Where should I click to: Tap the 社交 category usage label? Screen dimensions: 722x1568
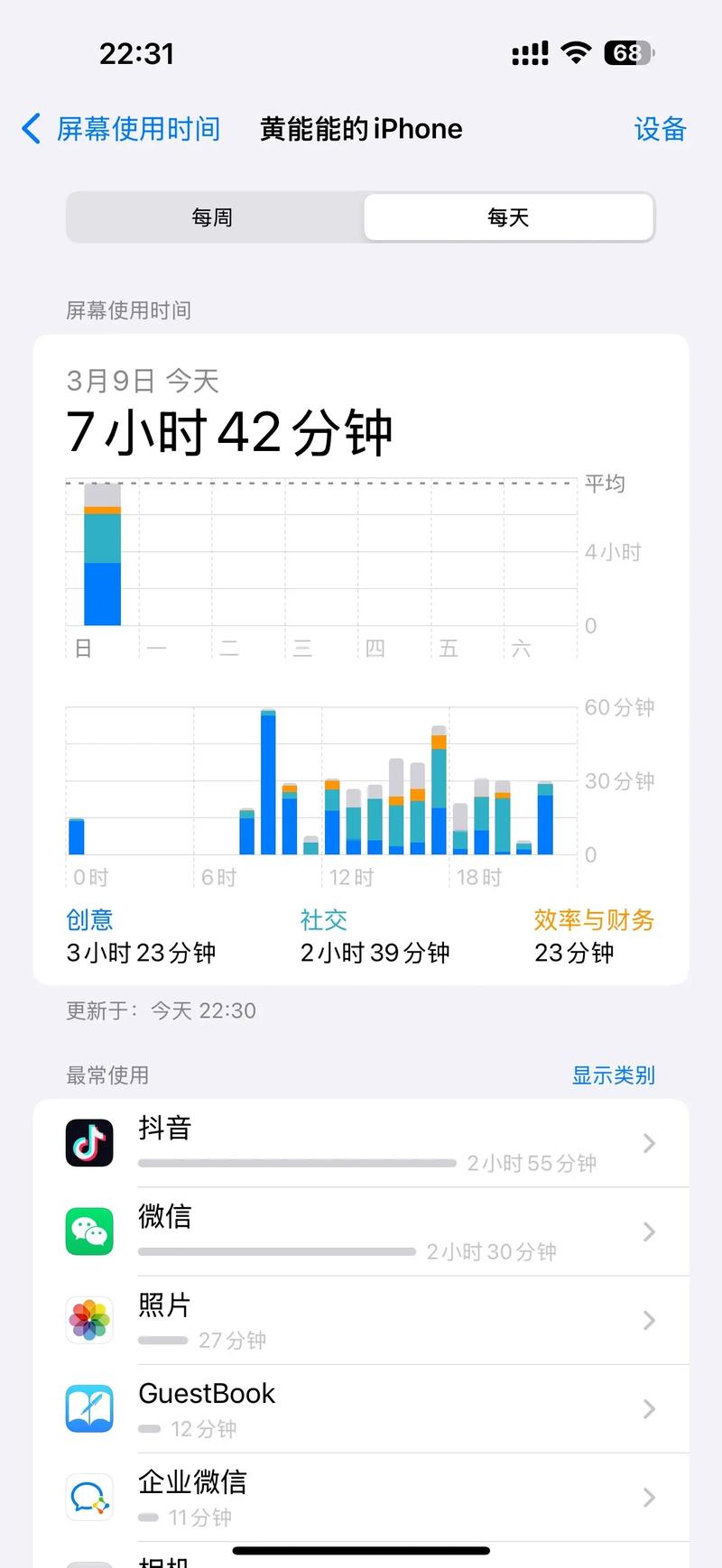point(323,919)
